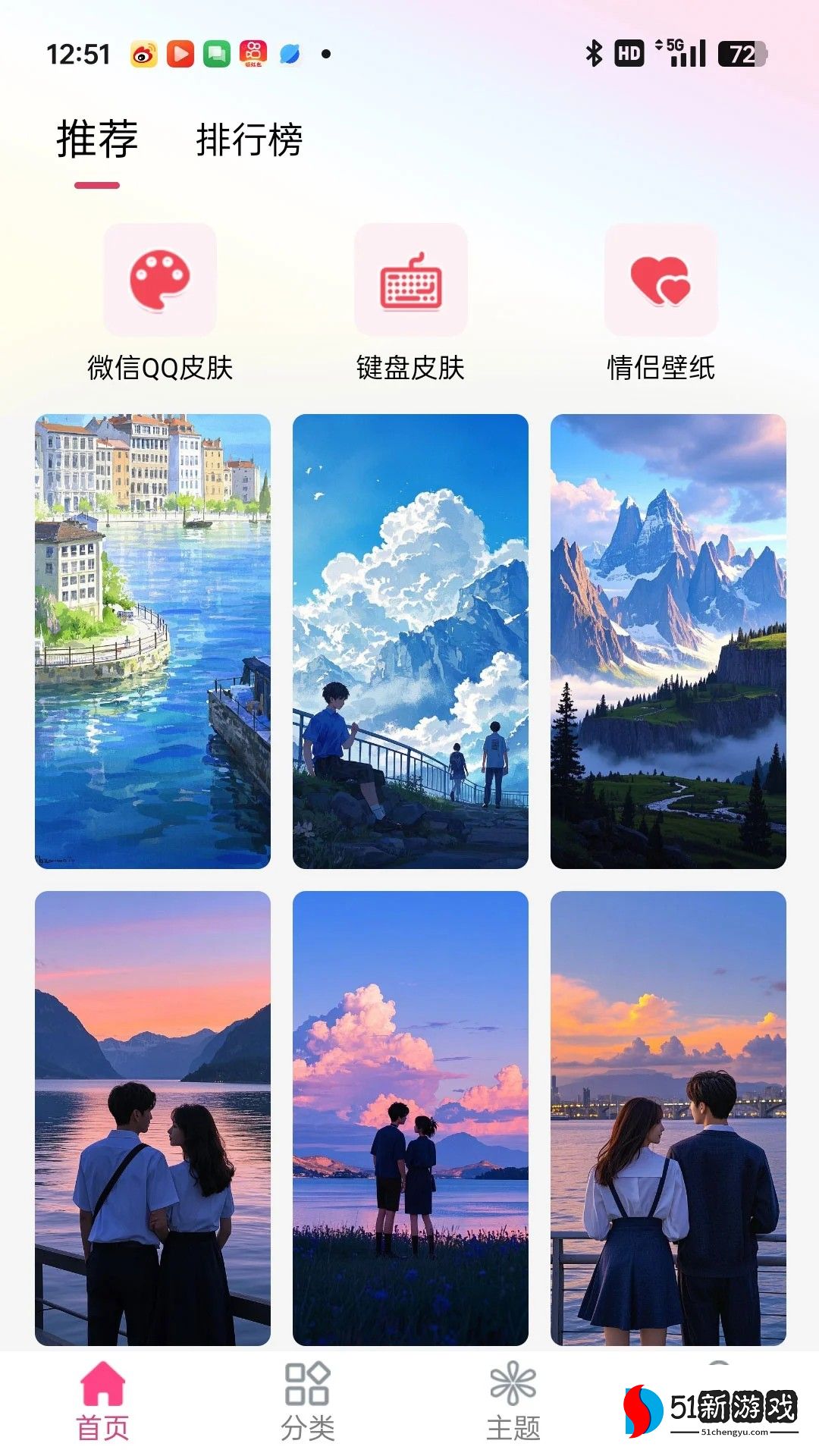Open the couple in field with pink clouds wallpaper

coord(410,1118)
